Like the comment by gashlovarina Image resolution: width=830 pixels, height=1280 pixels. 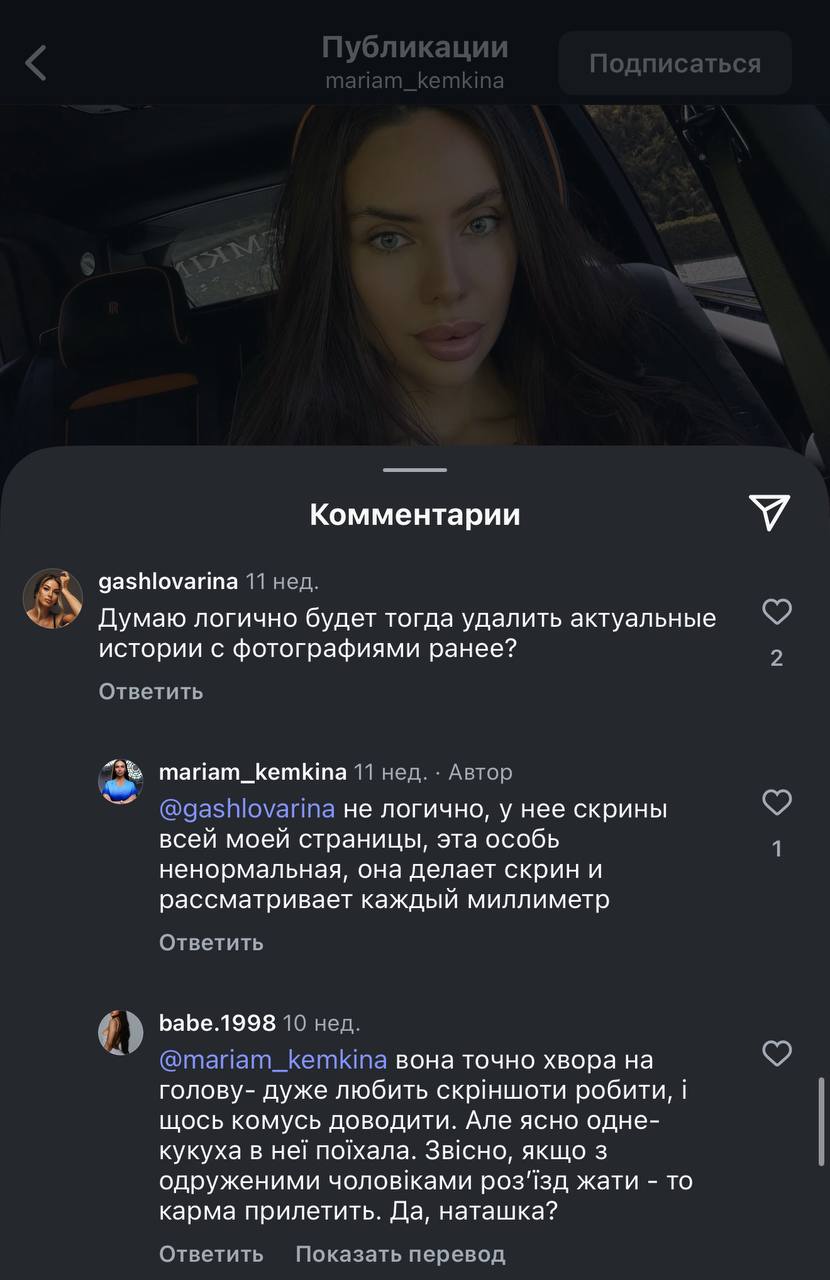pyautogui.click(x=776, y=611)
